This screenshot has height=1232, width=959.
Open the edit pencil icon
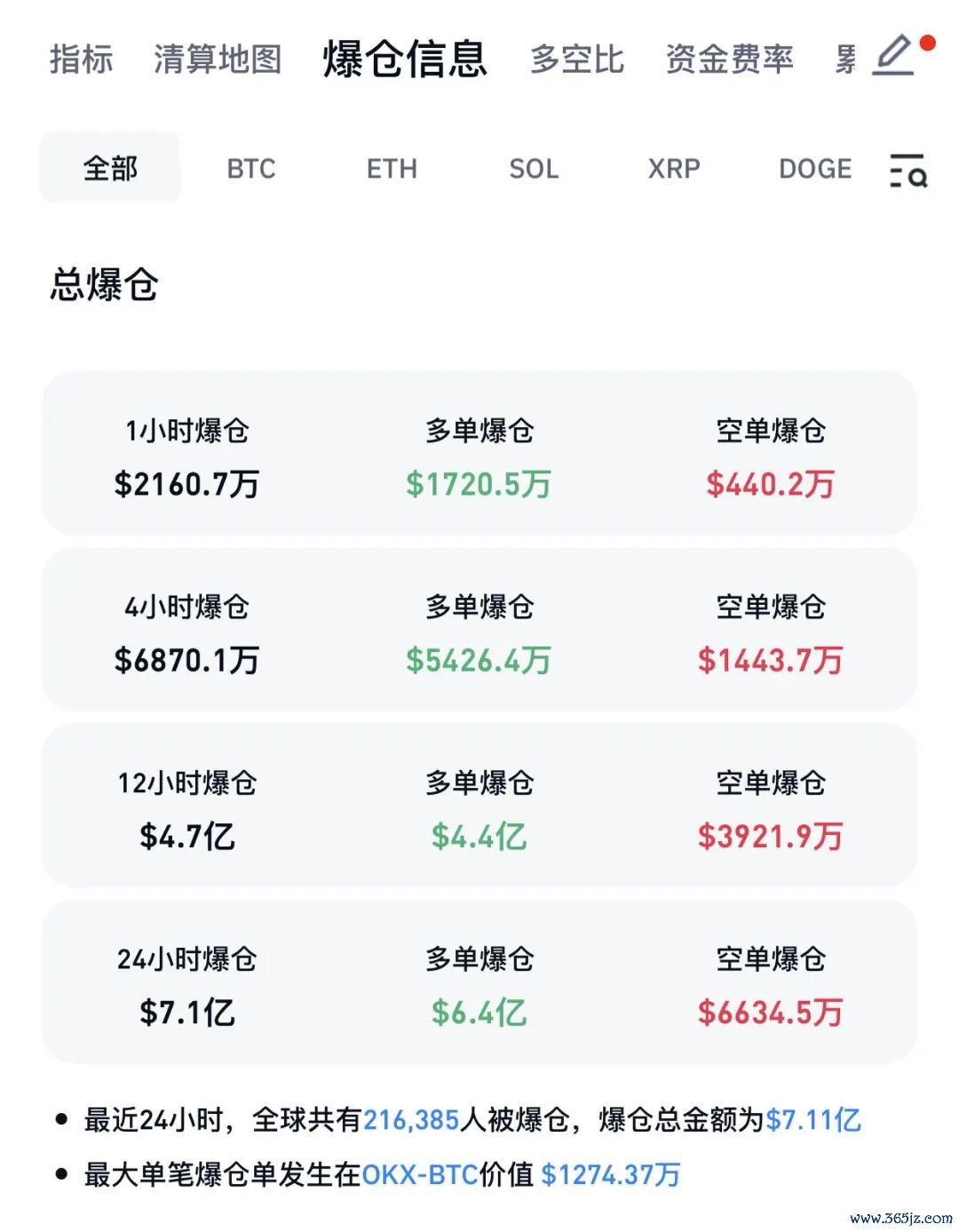coord(895,56)
